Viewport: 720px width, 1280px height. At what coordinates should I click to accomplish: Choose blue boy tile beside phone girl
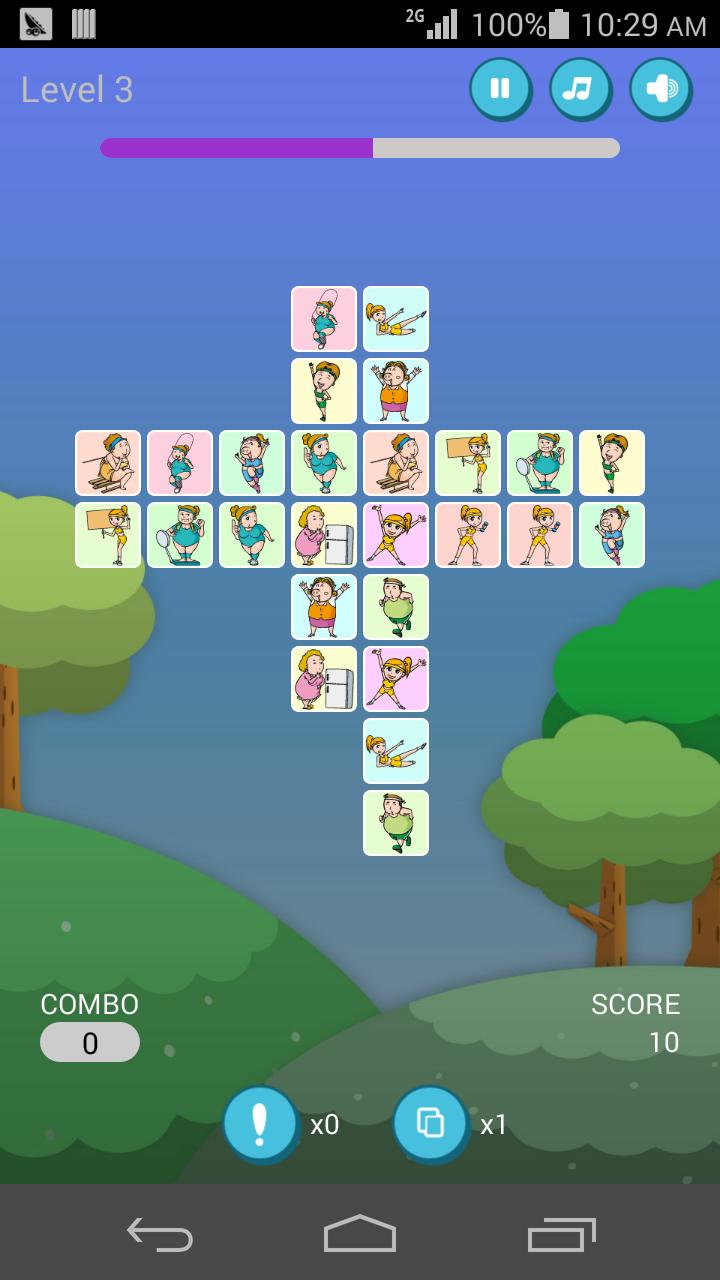point(612,535)
